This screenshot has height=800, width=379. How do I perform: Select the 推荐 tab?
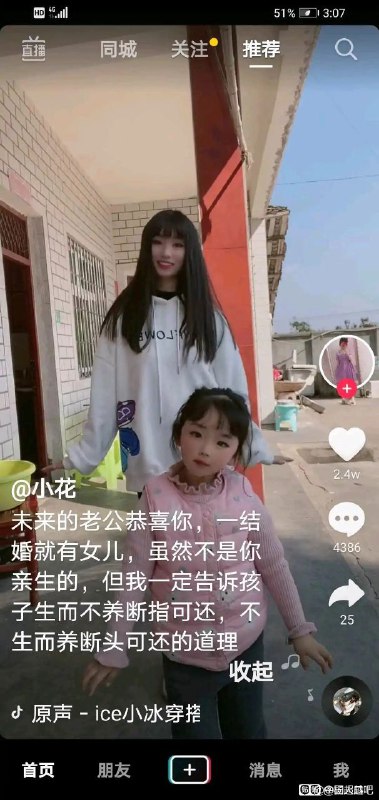click(261, 49)
